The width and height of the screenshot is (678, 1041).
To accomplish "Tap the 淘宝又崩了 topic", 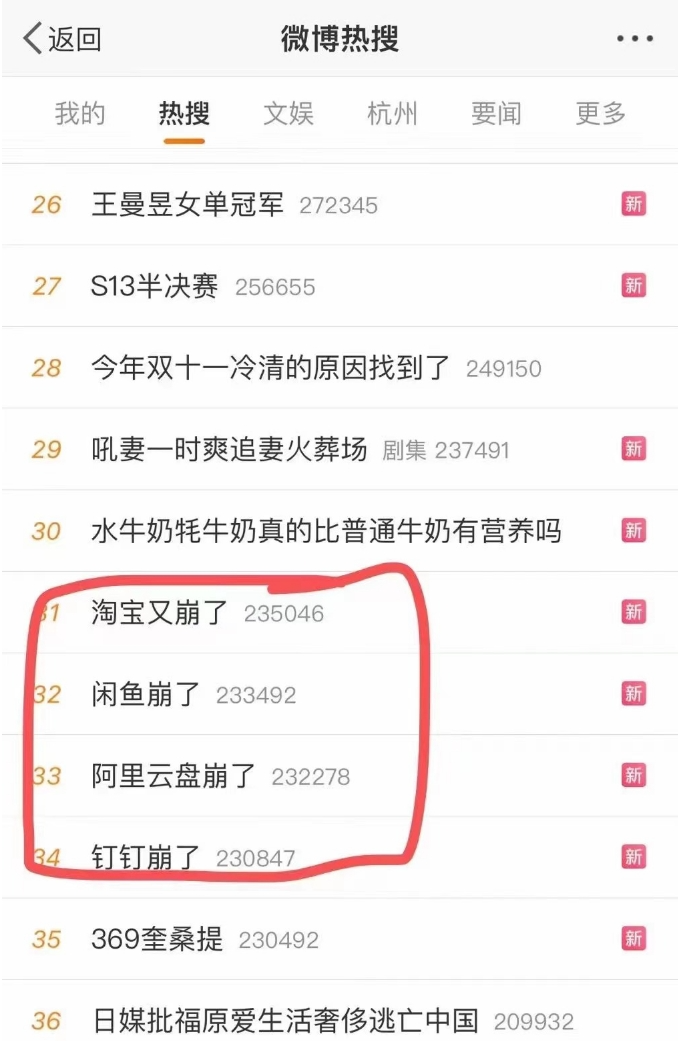I will click(x=160, y=612).
